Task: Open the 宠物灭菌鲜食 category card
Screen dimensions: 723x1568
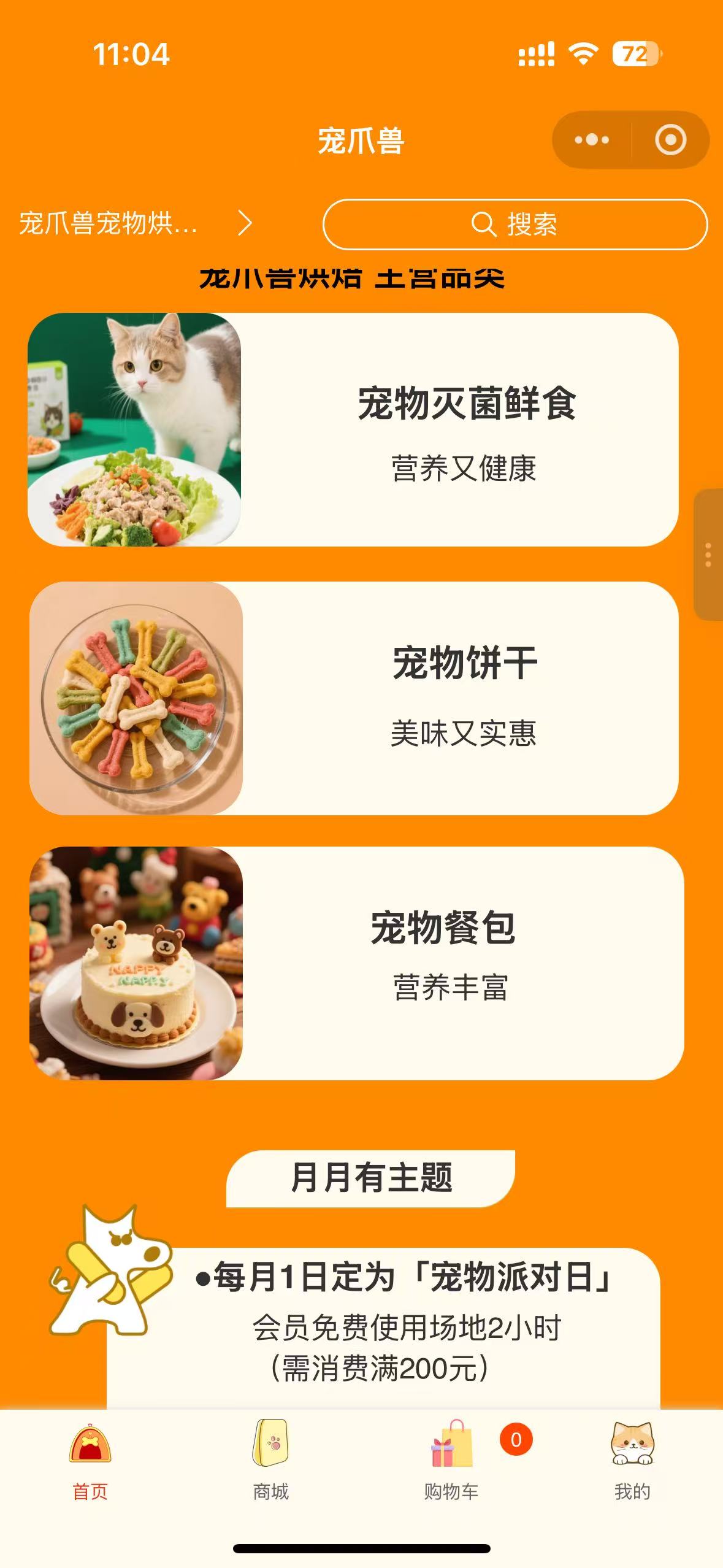Action: pyautogui.click(x=353, y=429)
